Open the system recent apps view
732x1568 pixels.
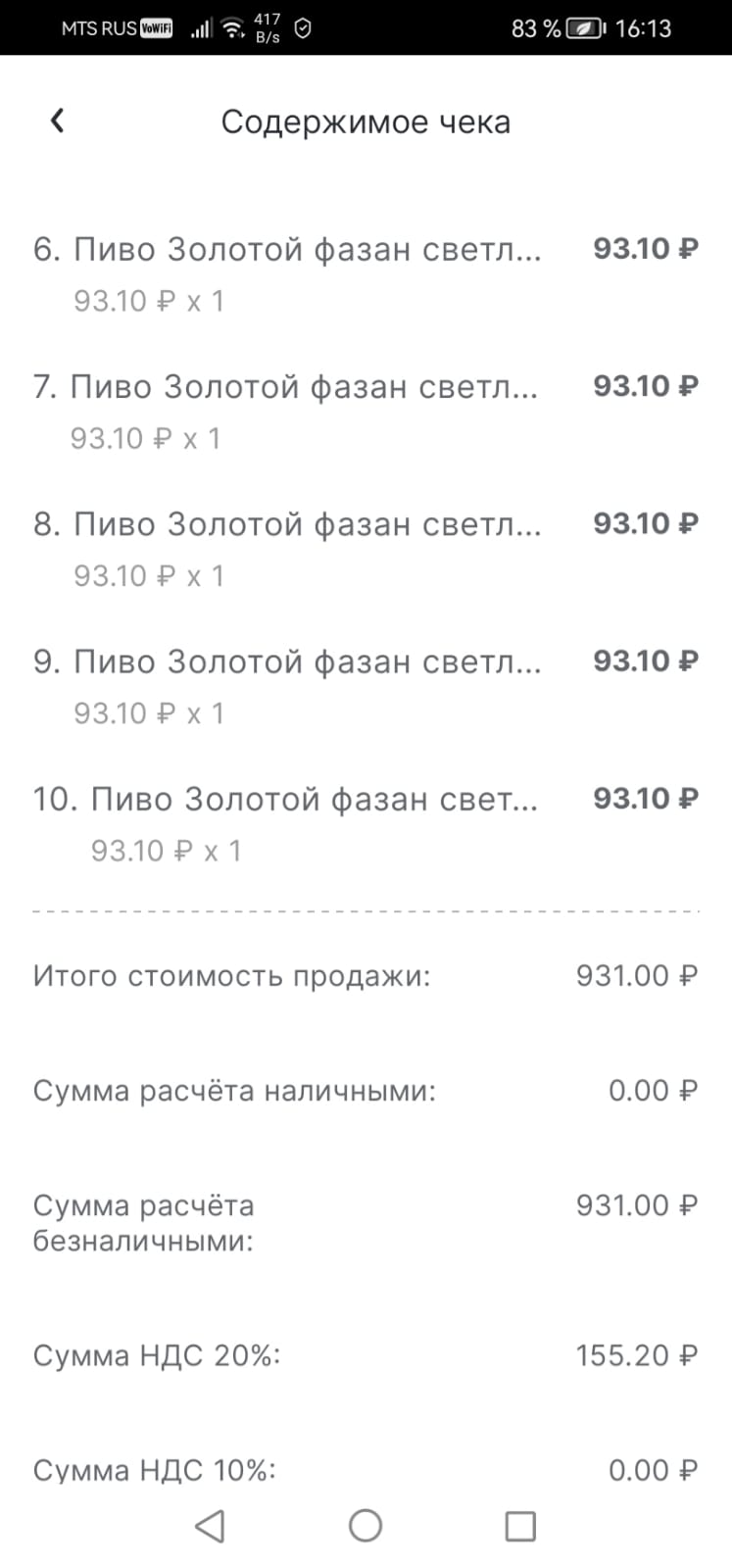(520, 1526)
